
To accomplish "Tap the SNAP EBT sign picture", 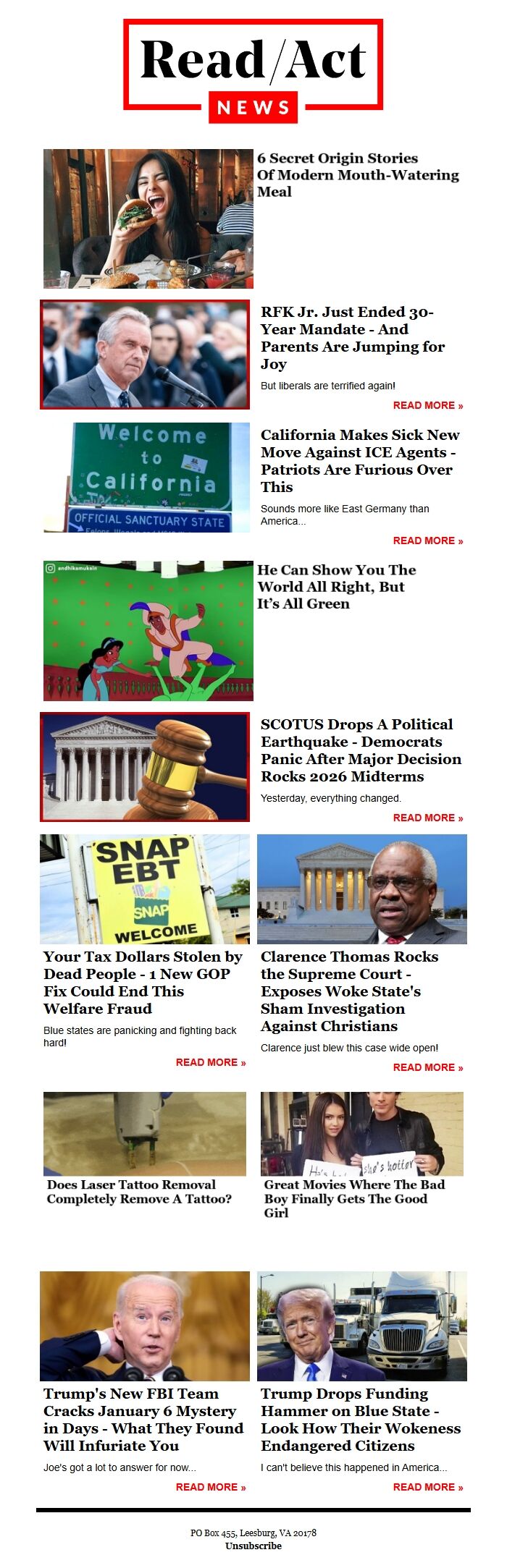I will (x=145, y=889).
